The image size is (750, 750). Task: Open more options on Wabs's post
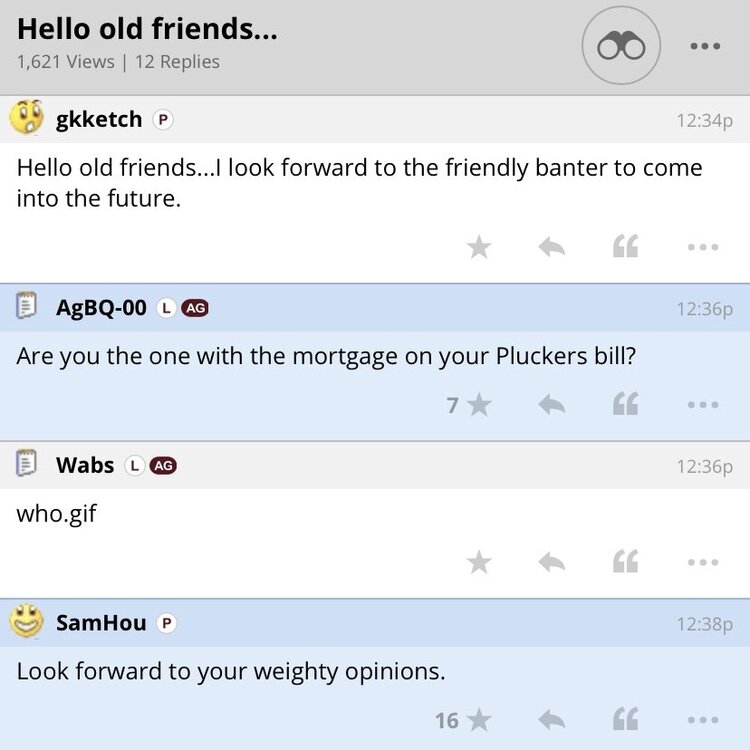click(x=703, y=563)
